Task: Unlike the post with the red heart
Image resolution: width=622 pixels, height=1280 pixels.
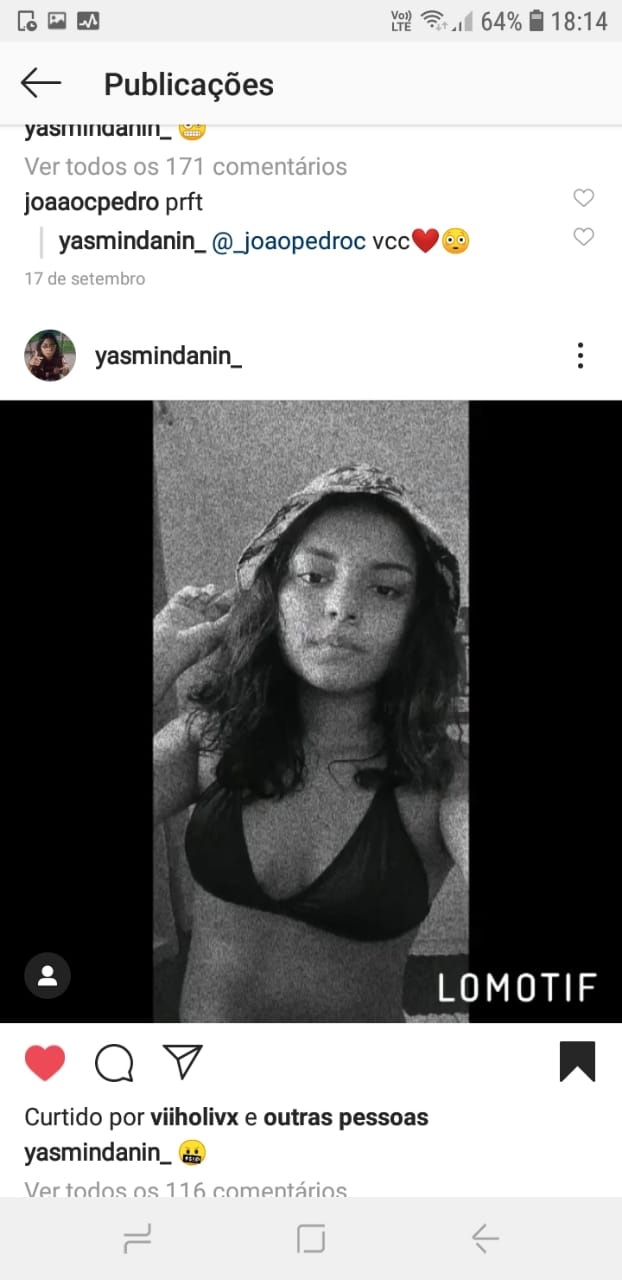Action: (45, 1062)
